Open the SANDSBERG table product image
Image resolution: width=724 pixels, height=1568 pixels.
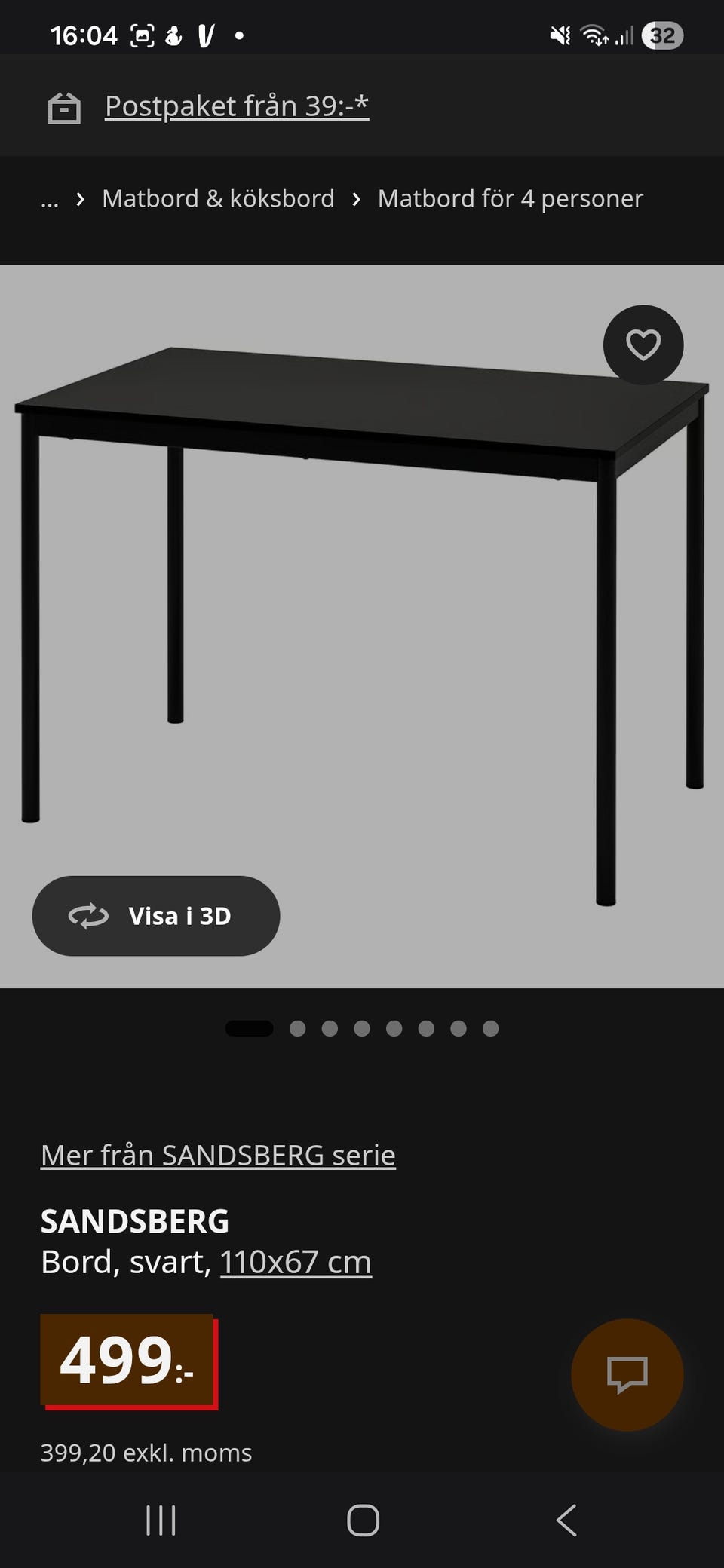tap(362, 626)
